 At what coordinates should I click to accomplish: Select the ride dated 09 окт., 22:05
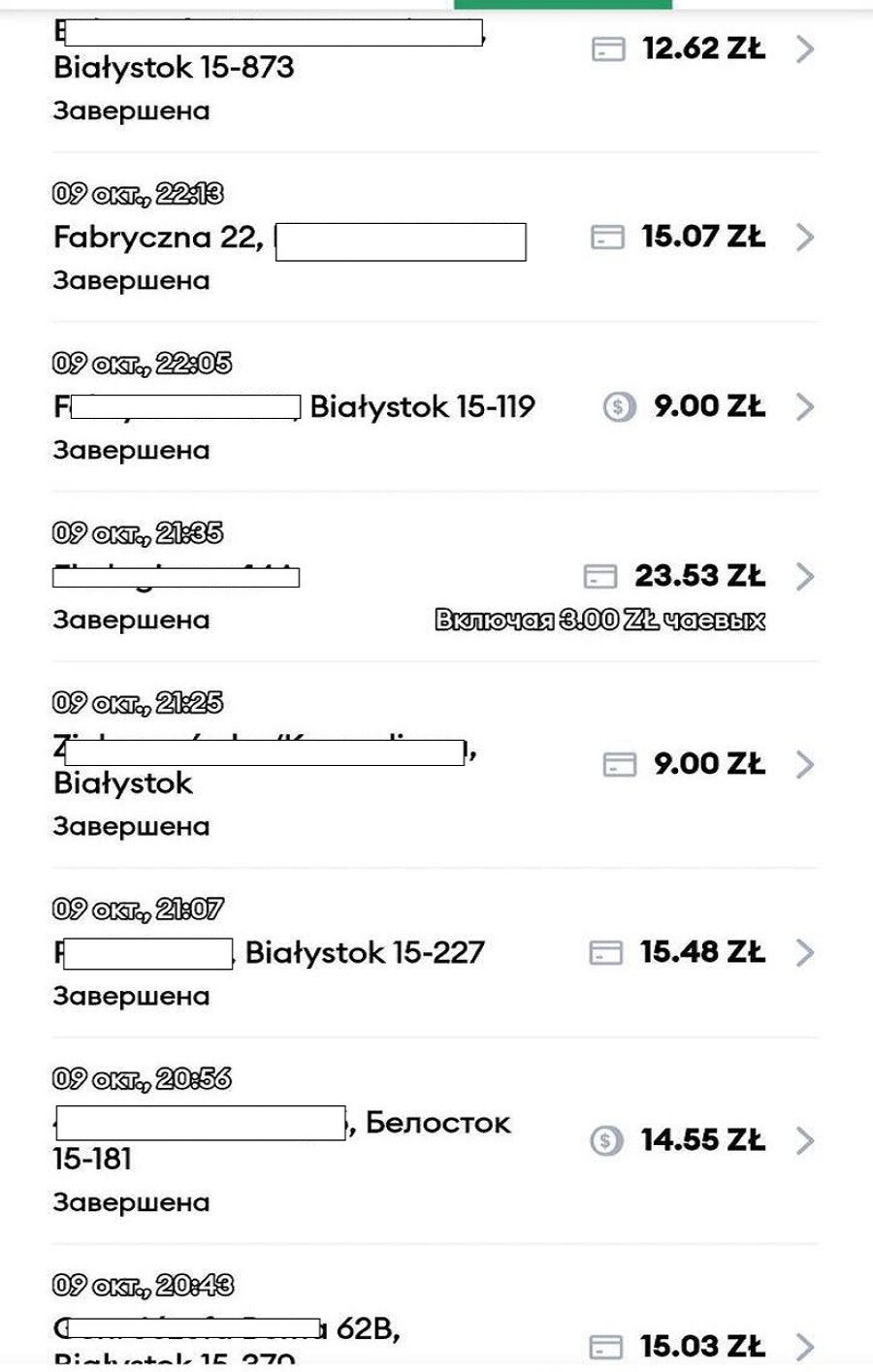(291, 407)
